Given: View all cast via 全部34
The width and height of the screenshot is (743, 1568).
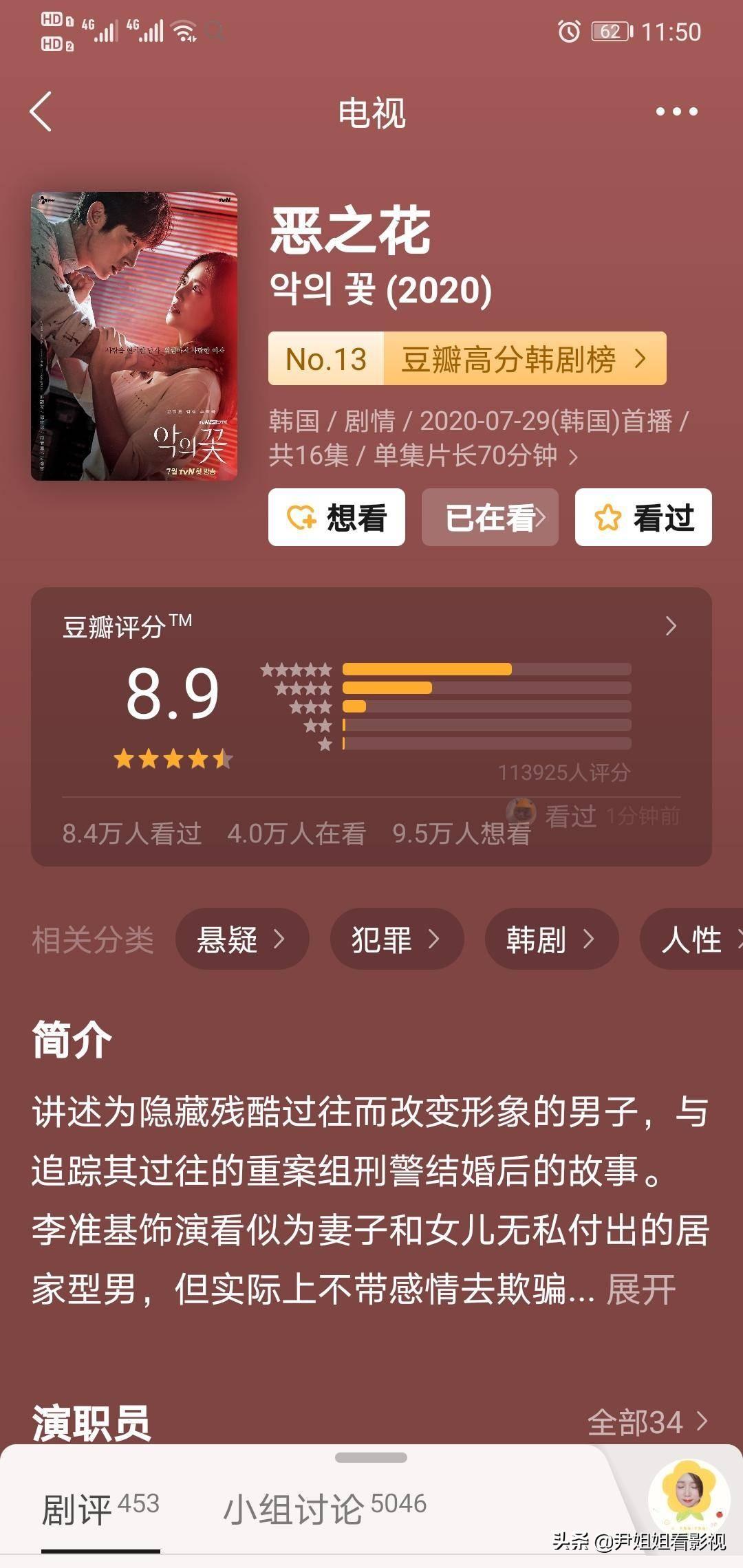Looking at the screenshot, I should click(x=647, y=1422).
